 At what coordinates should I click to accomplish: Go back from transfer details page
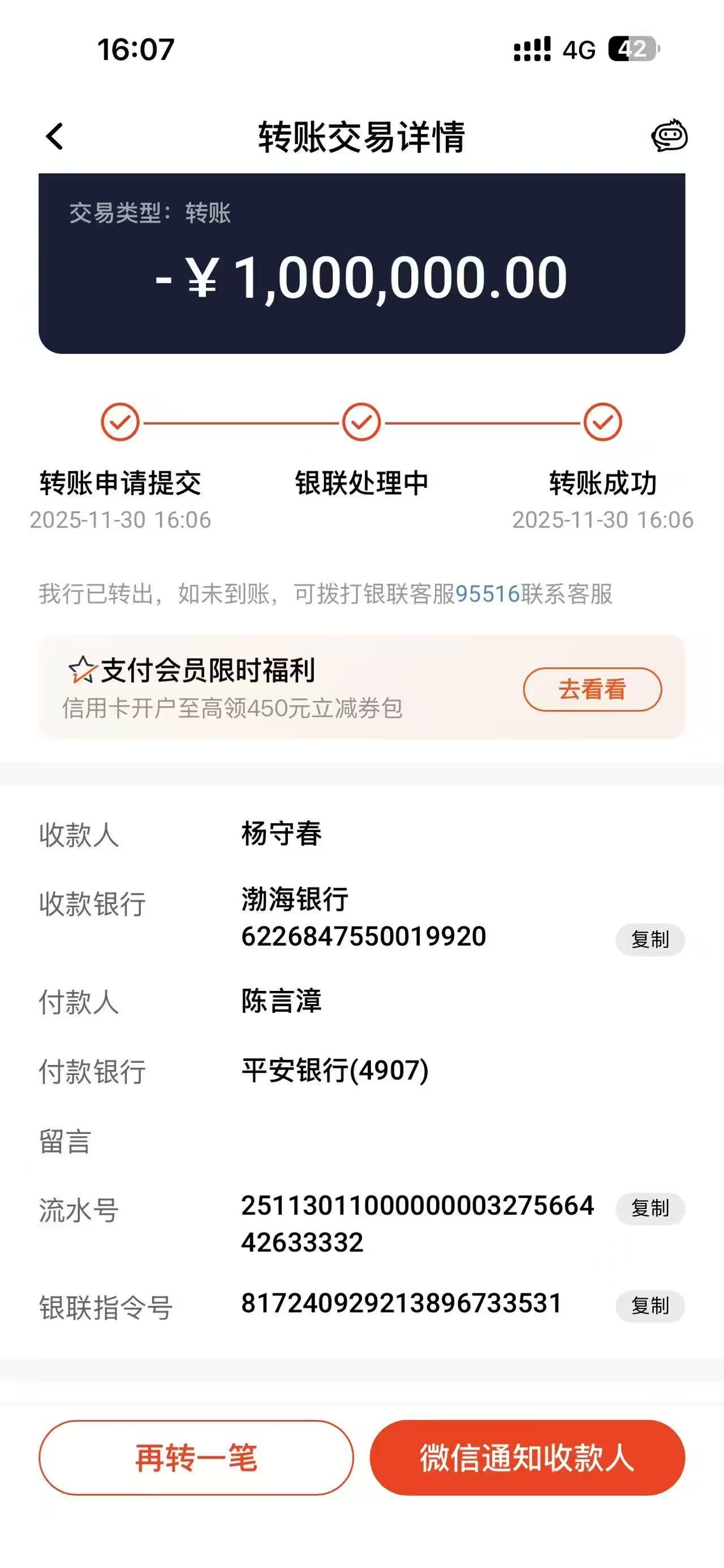pyautogui.click(x=55, y=136)
